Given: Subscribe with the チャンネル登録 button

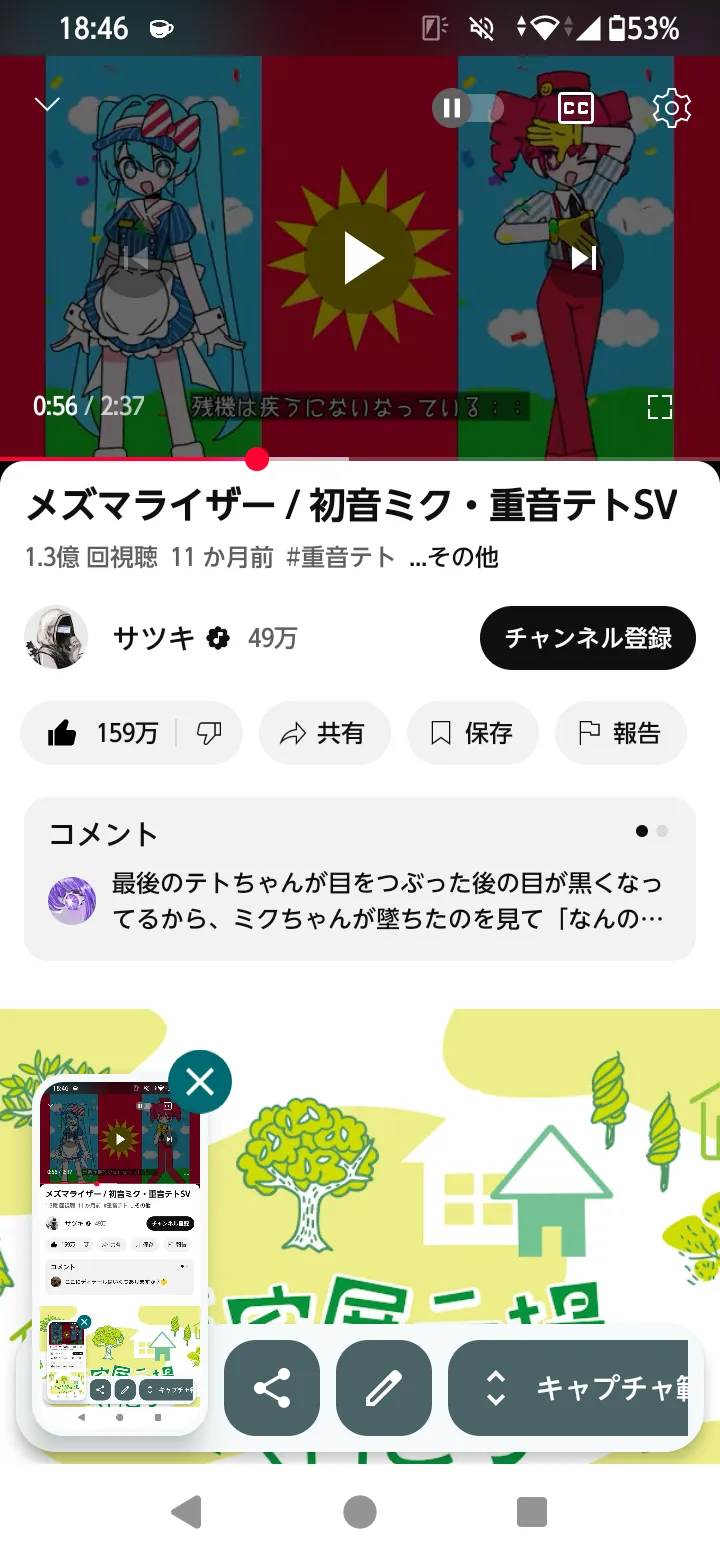Looking at the screenshot, I should click(x=588, y=638).
